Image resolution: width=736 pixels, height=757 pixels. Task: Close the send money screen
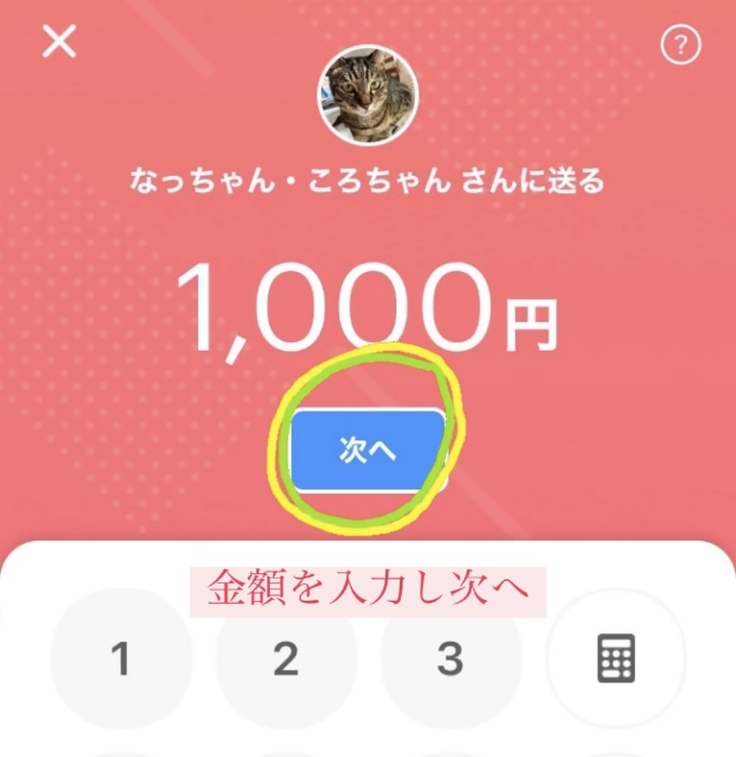click(59, 42)
